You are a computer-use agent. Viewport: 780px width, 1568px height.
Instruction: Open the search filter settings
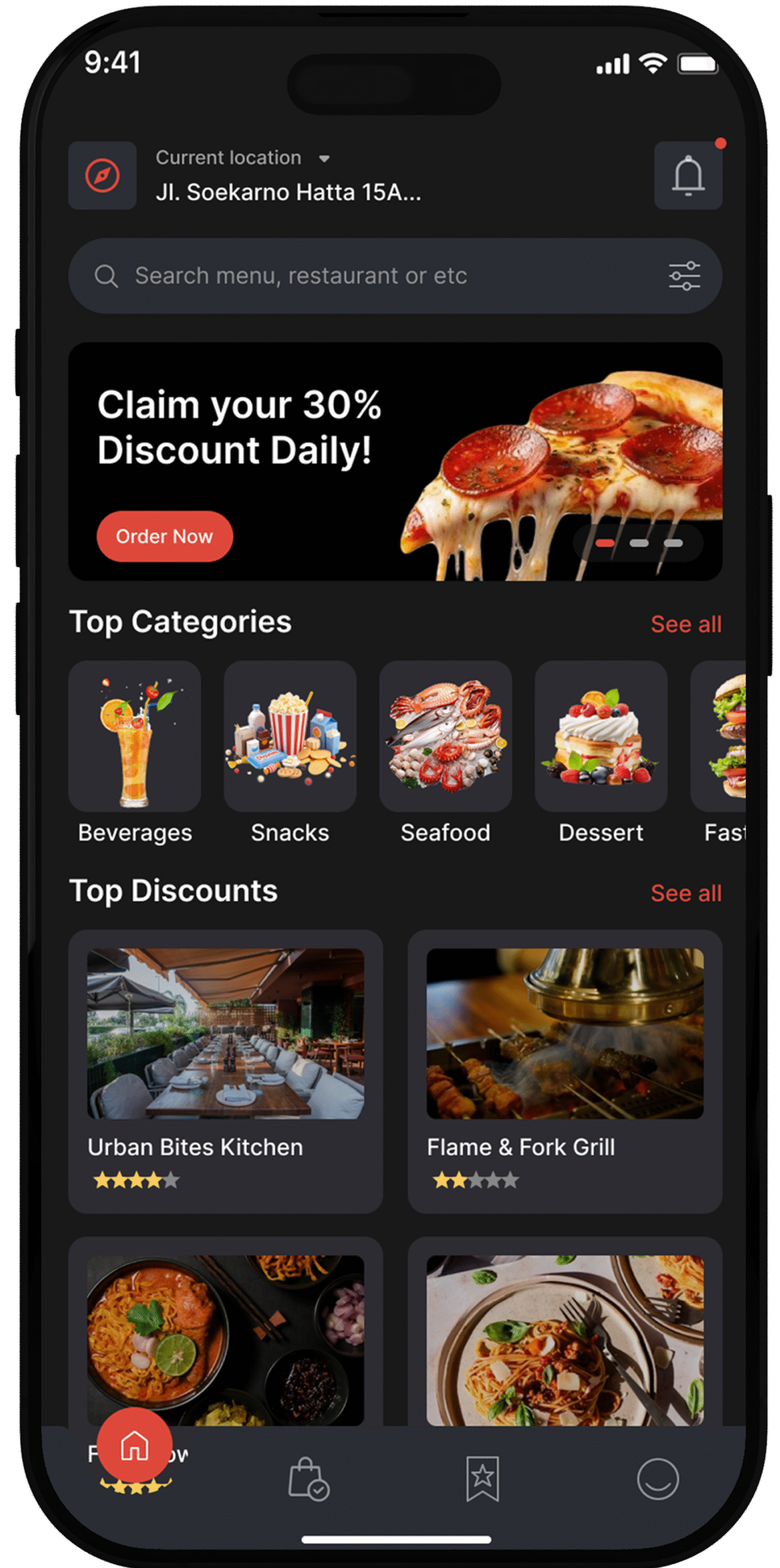point(684,276)
